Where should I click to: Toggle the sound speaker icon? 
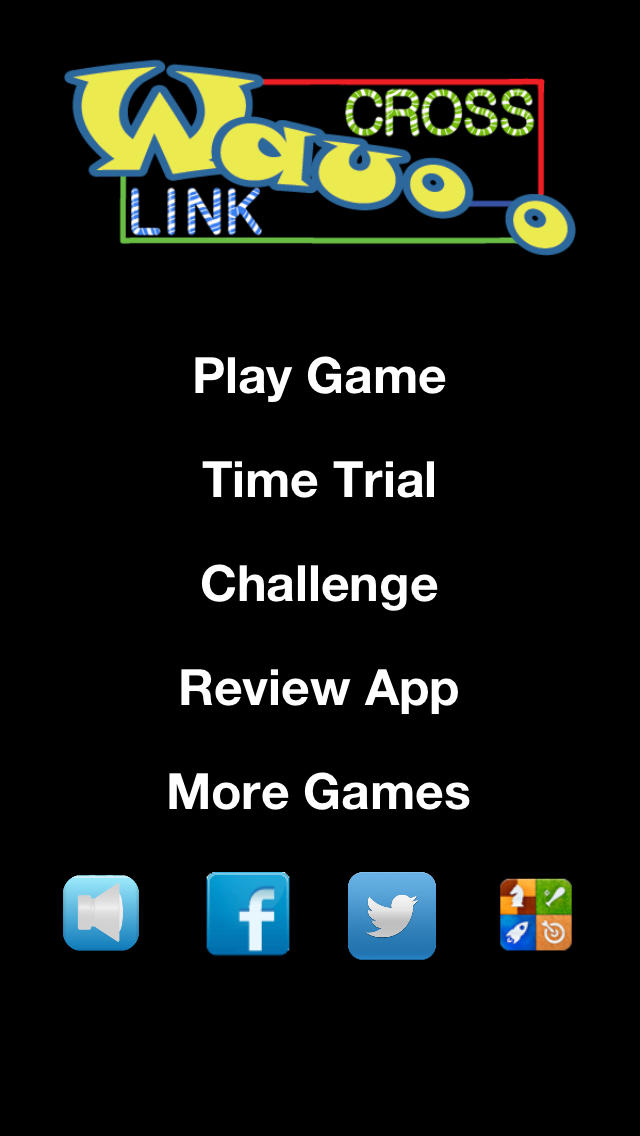[101, 913]
